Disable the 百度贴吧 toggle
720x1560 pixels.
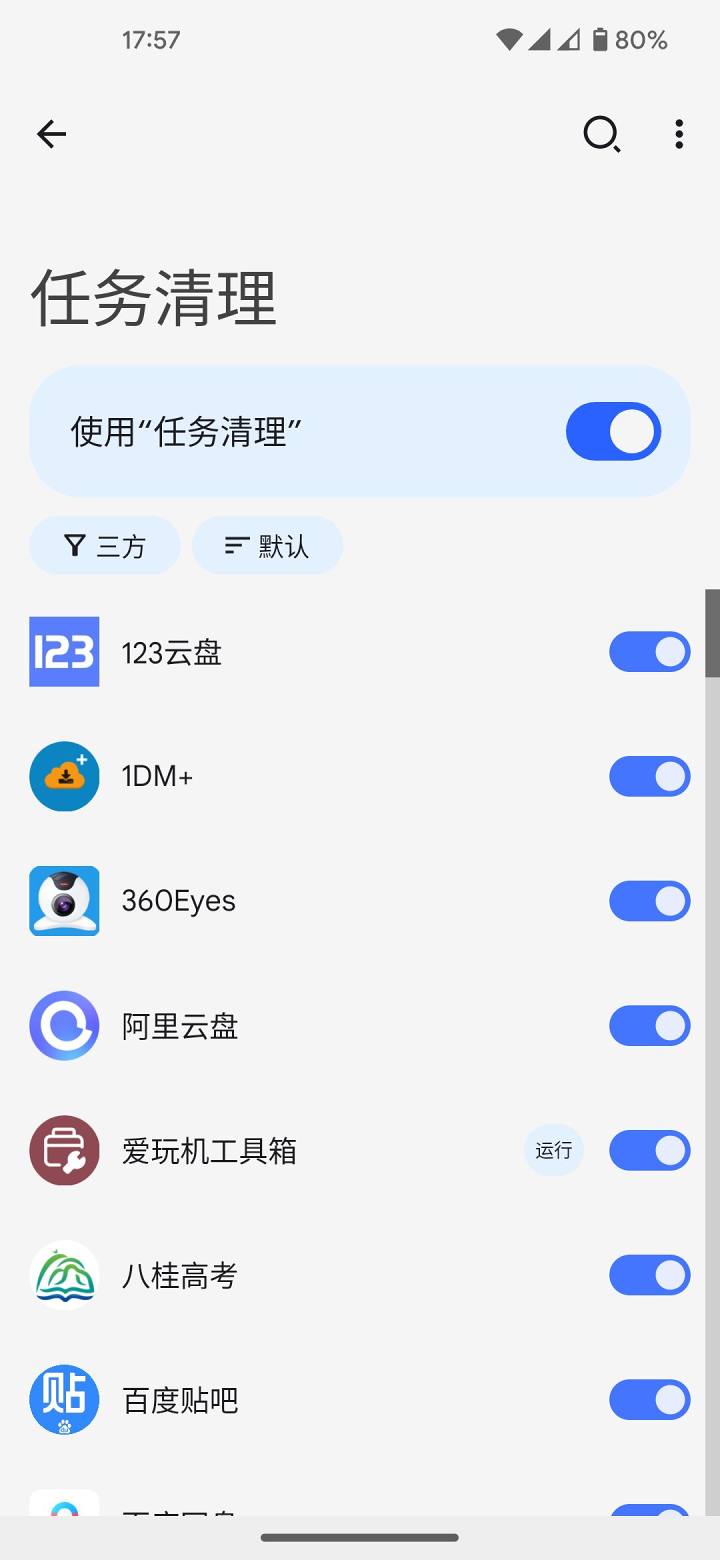[649, 1400]
